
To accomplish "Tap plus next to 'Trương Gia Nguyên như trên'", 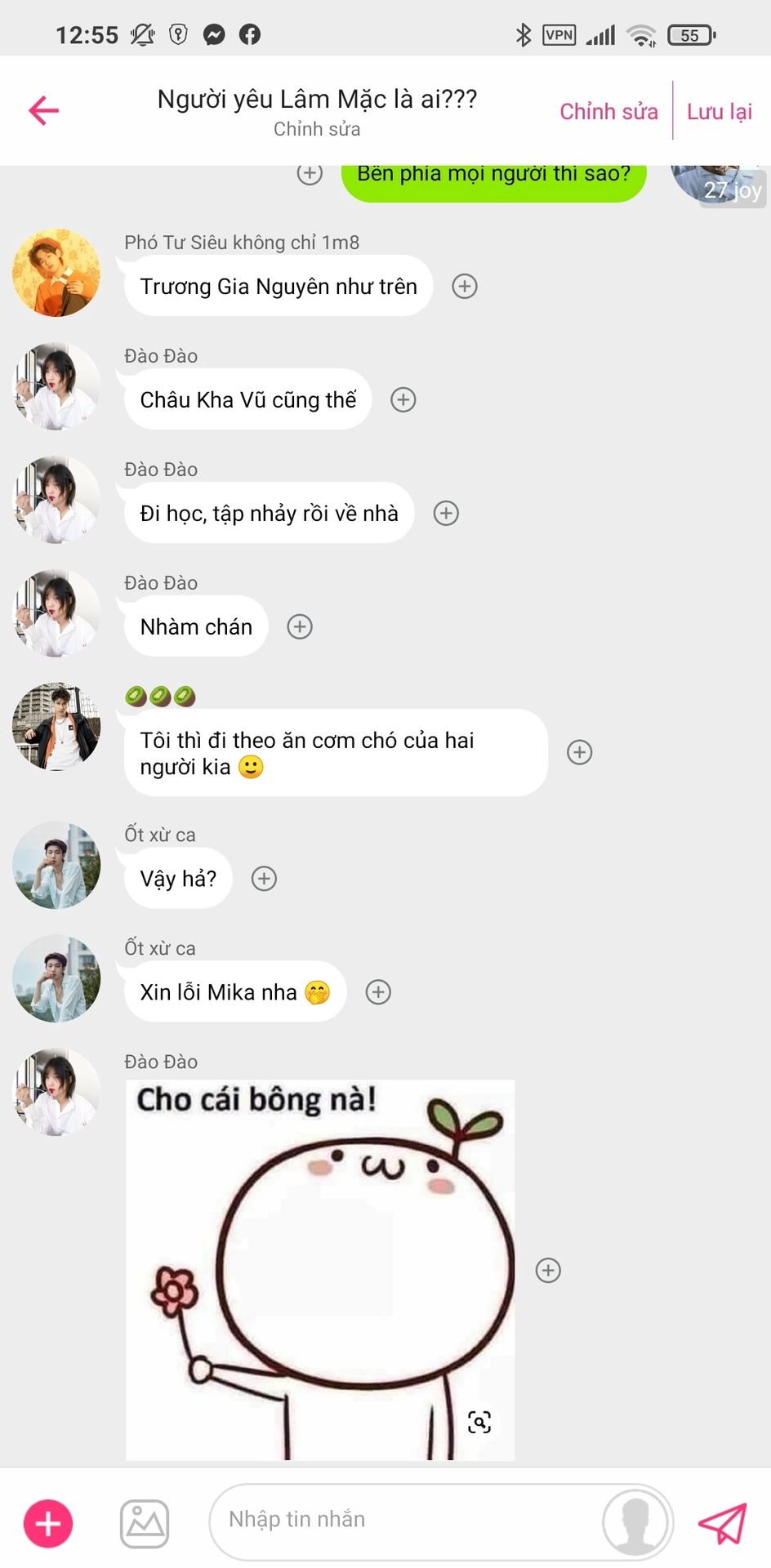I will click(465, 286).
